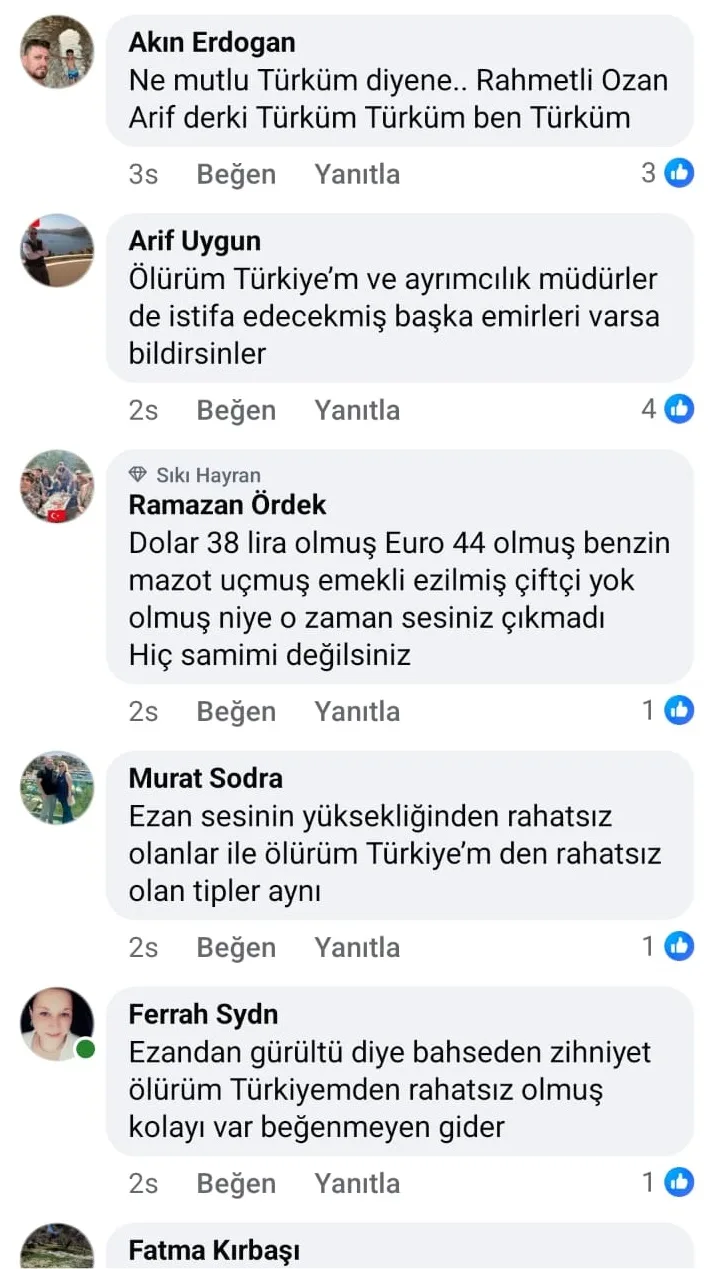Open Akın Erdogan's profile picture
The image size is (717, 1269).
coord(57,52)
